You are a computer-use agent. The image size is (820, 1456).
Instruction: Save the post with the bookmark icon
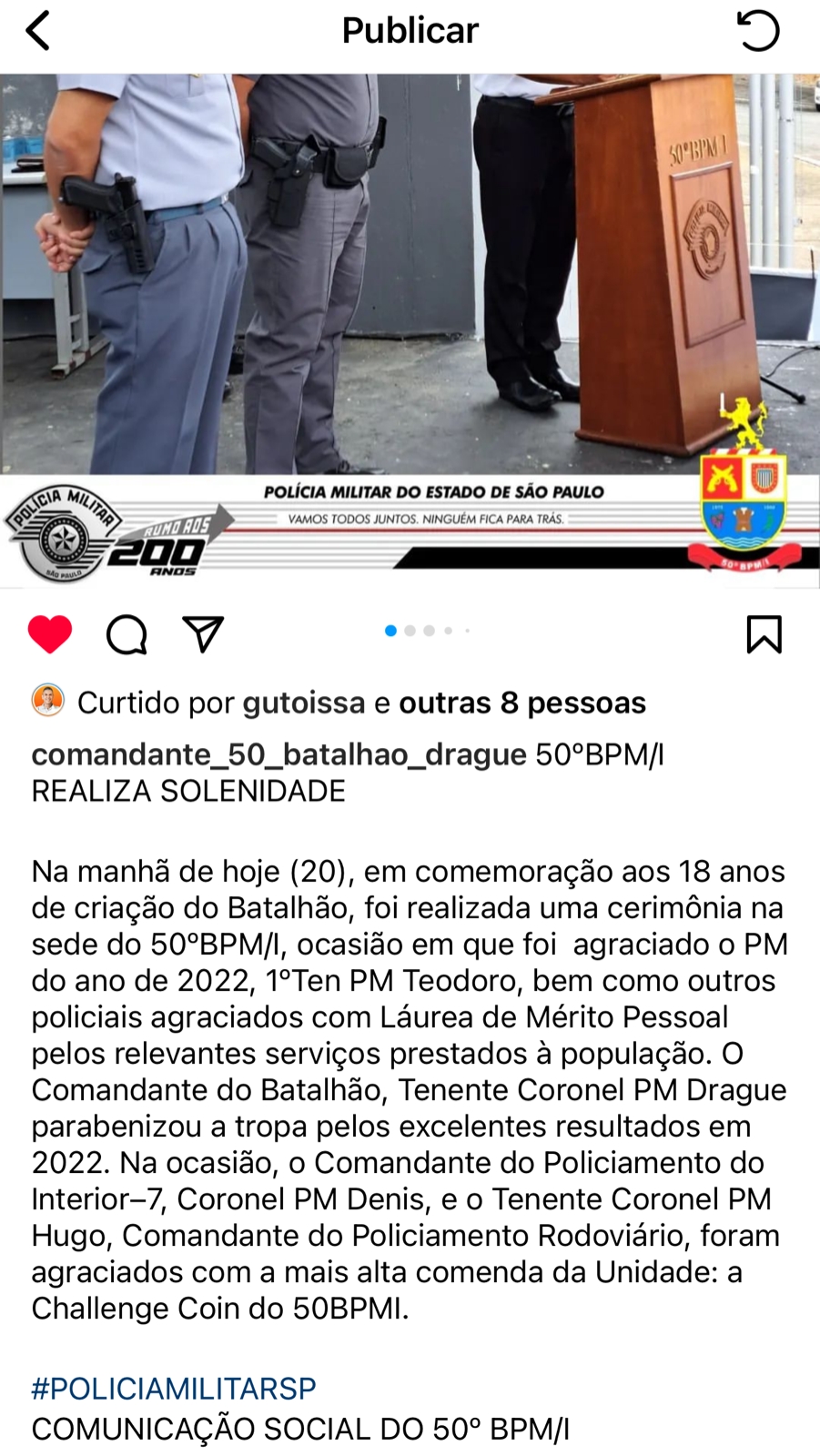(764, 634)
